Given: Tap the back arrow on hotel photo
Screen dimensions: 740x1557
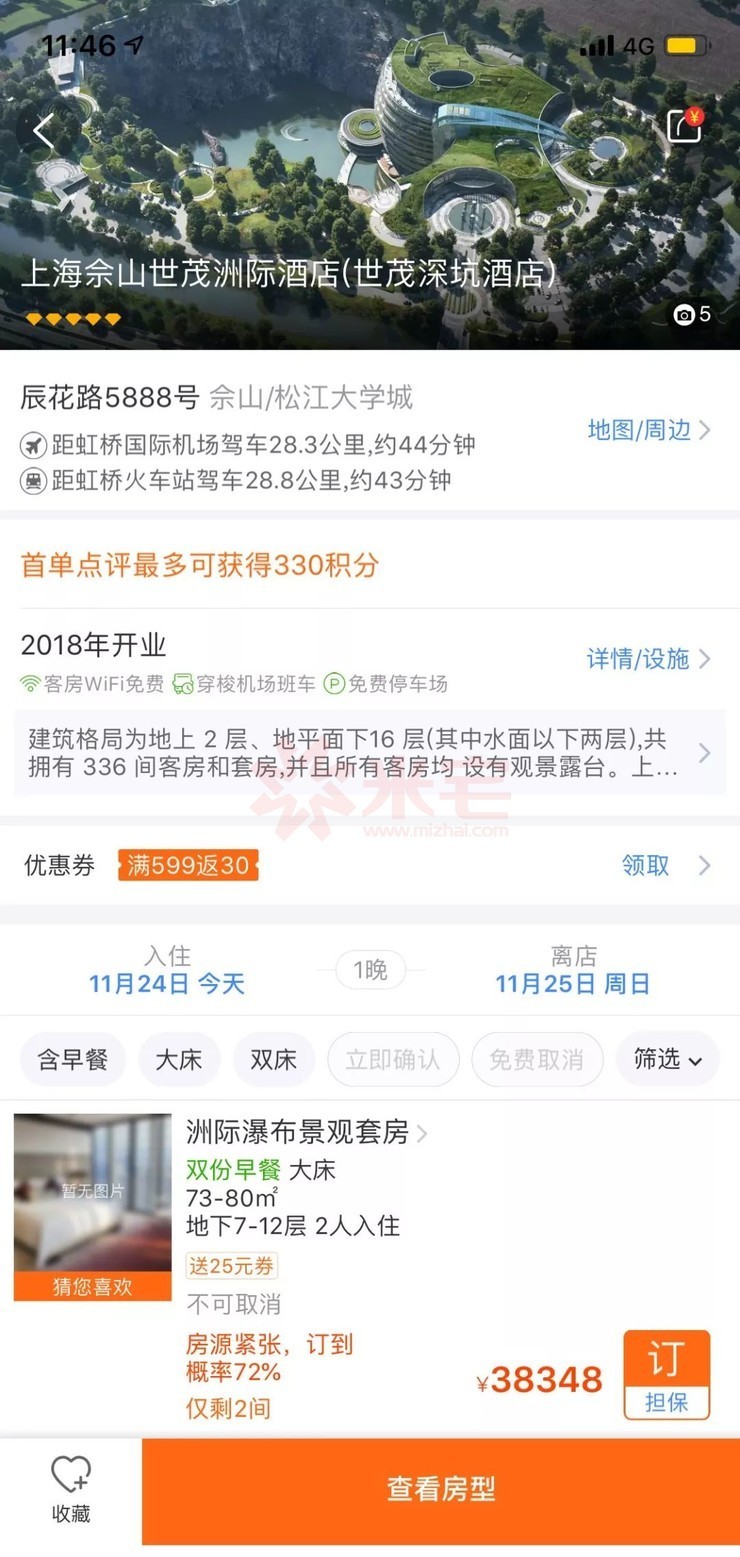Looking at the screenshot, I should tap(42, 130).
